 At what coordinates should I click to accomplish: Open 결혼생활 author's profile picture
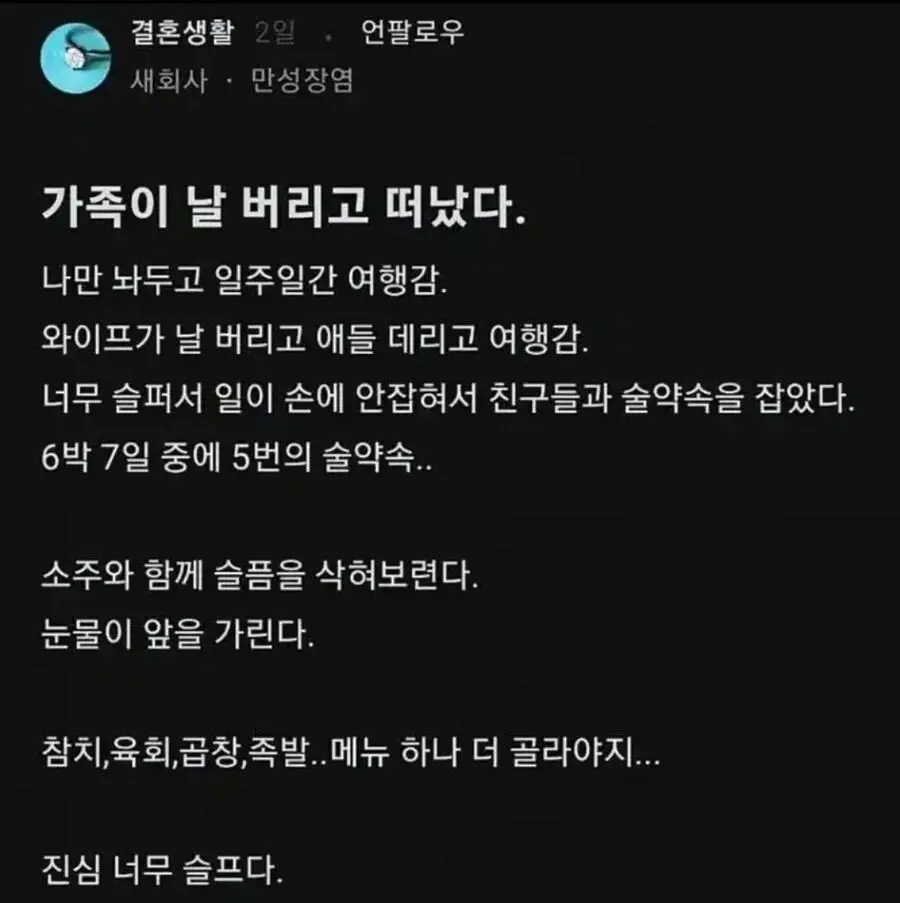tap(74, 57)
